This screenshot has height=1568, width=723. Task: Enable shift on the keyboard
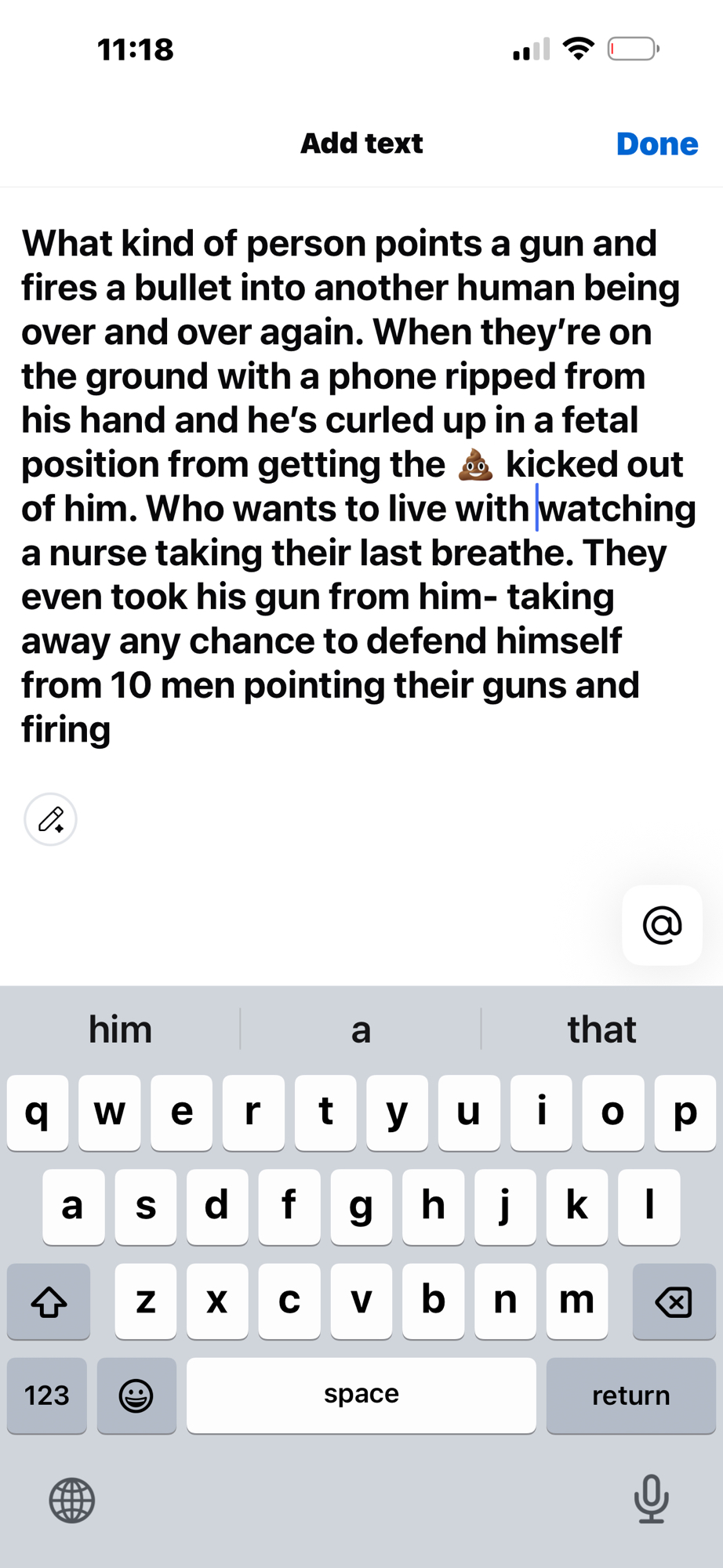pyautogui.click(x=49, y=1301)
